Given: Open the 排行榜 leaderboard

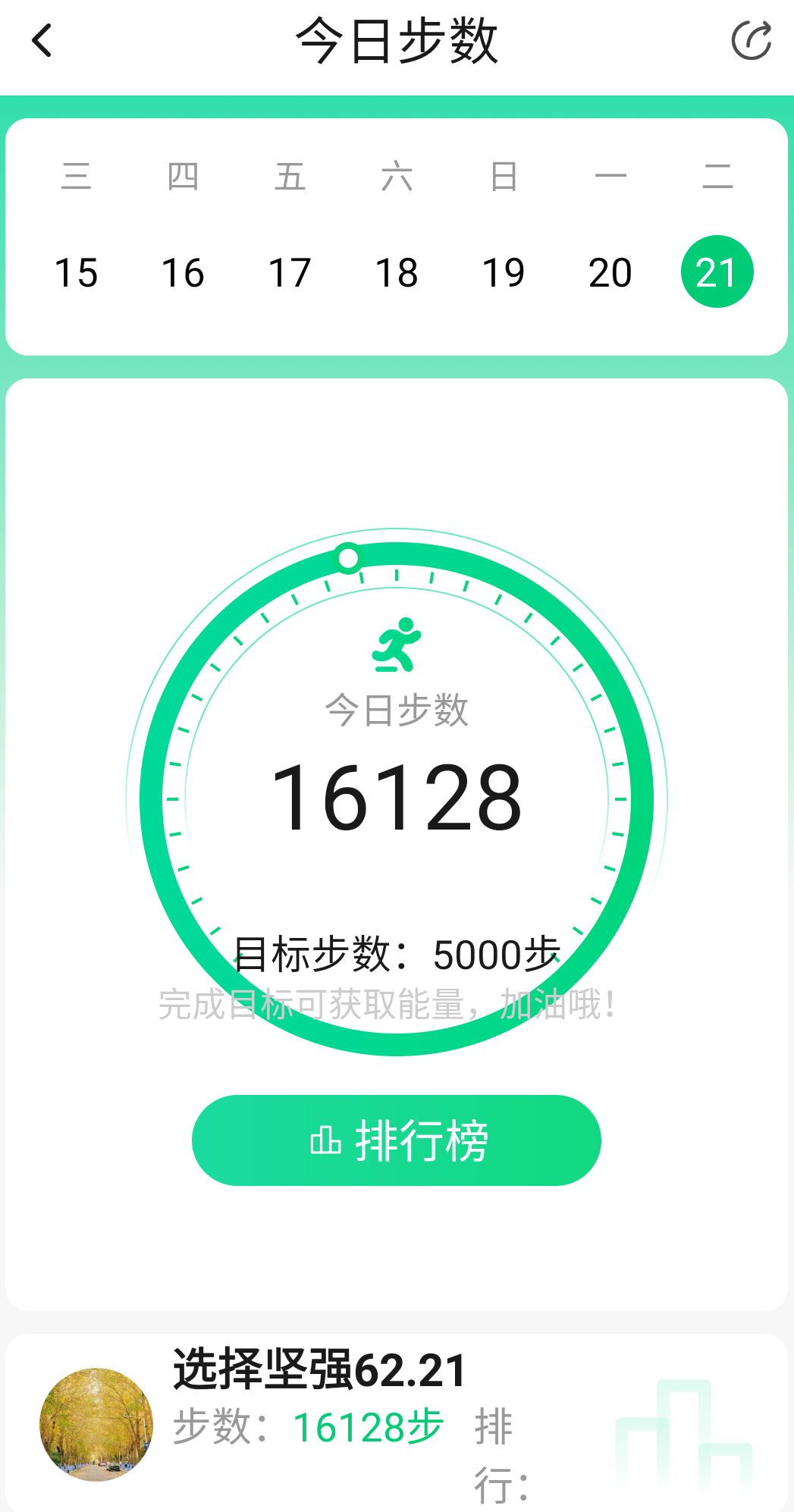Looking at the screenshot, I should coord(397,1140).
